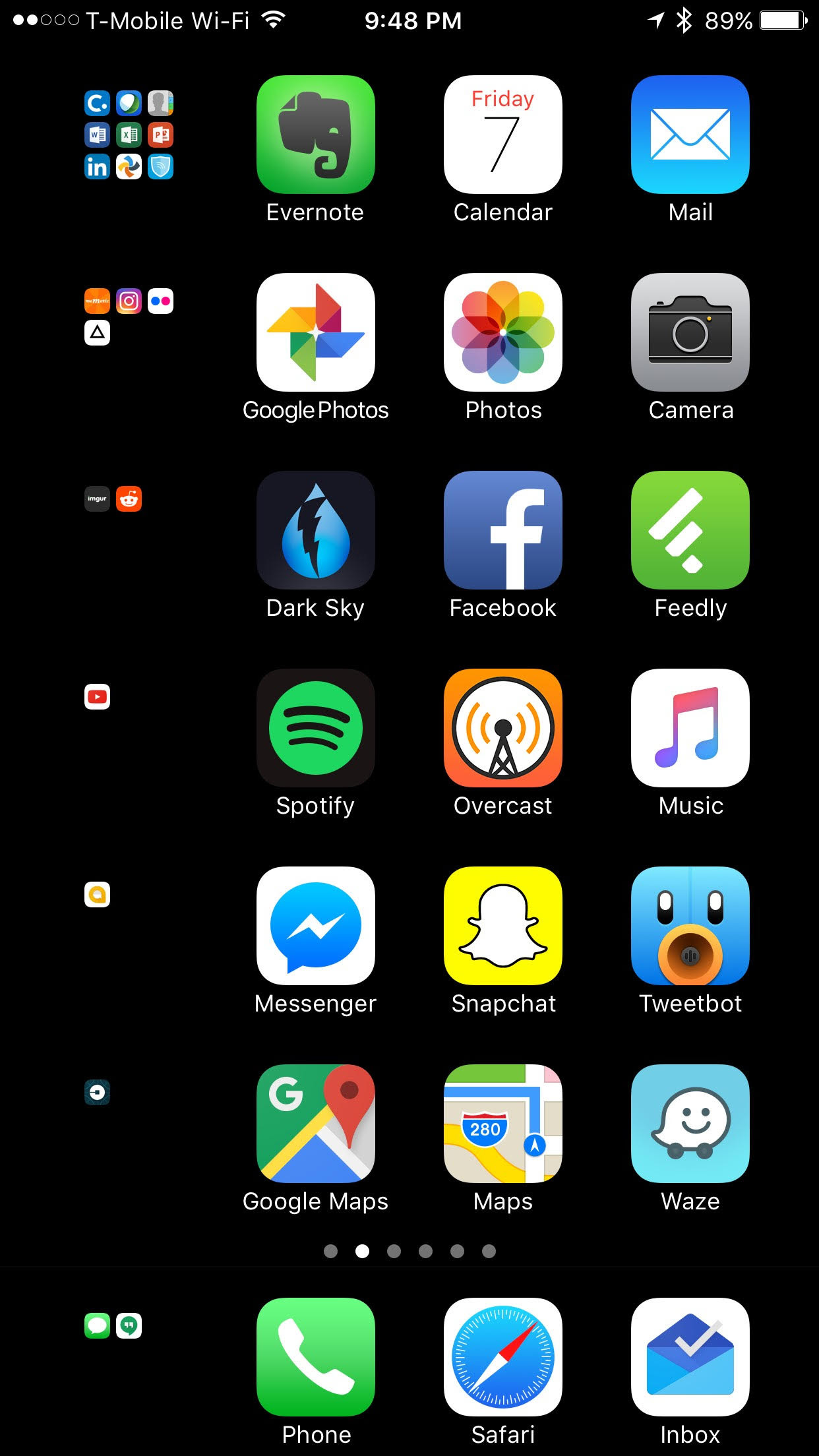The height and width of the screenshot is (1456, 819).
Task: Launch Snapchat
Action: click(x=502, y=926)
